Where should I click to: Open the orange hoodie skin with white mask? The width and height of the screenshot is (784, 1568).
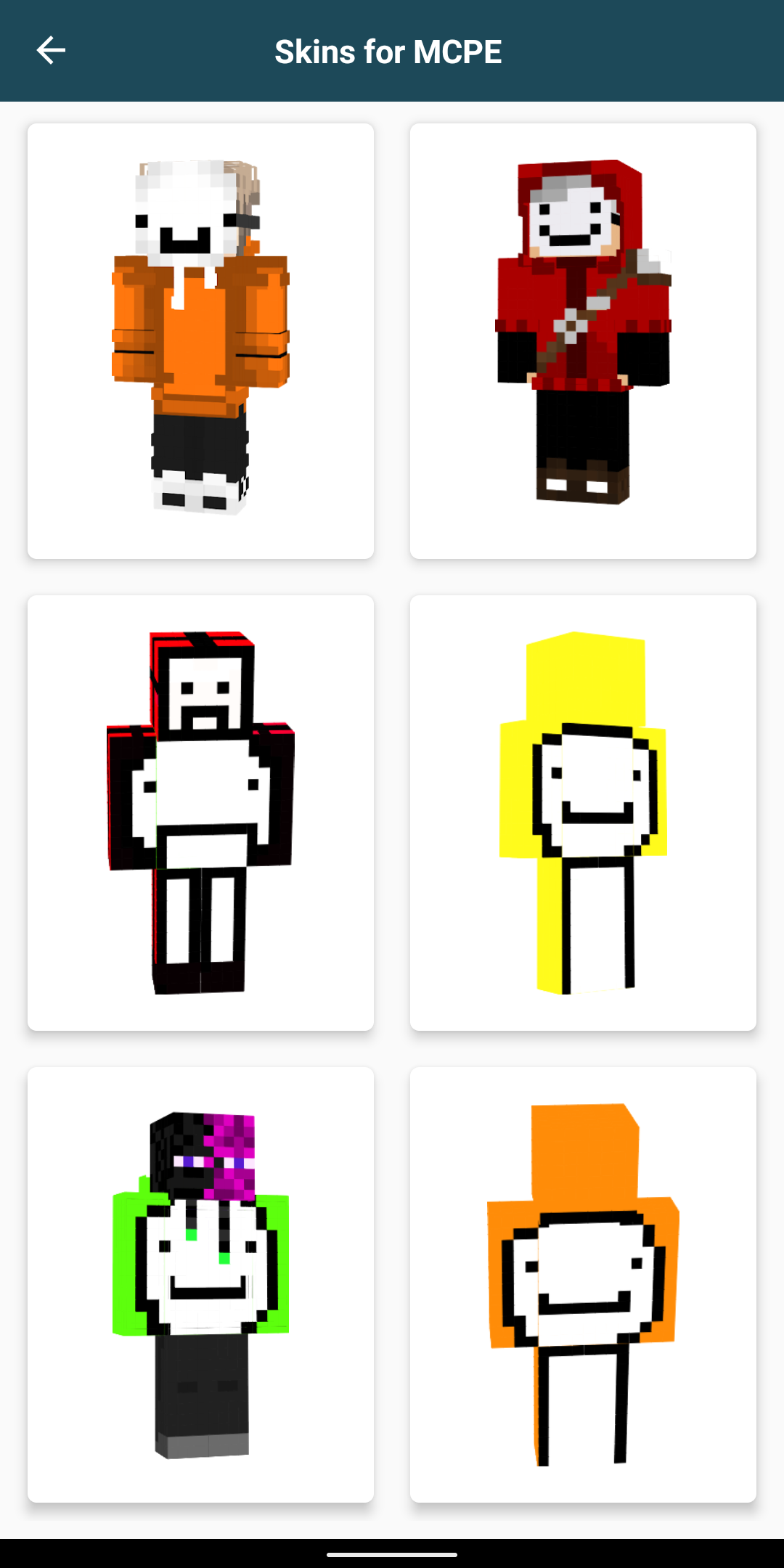pyautogui.click(x=200, y=341)
